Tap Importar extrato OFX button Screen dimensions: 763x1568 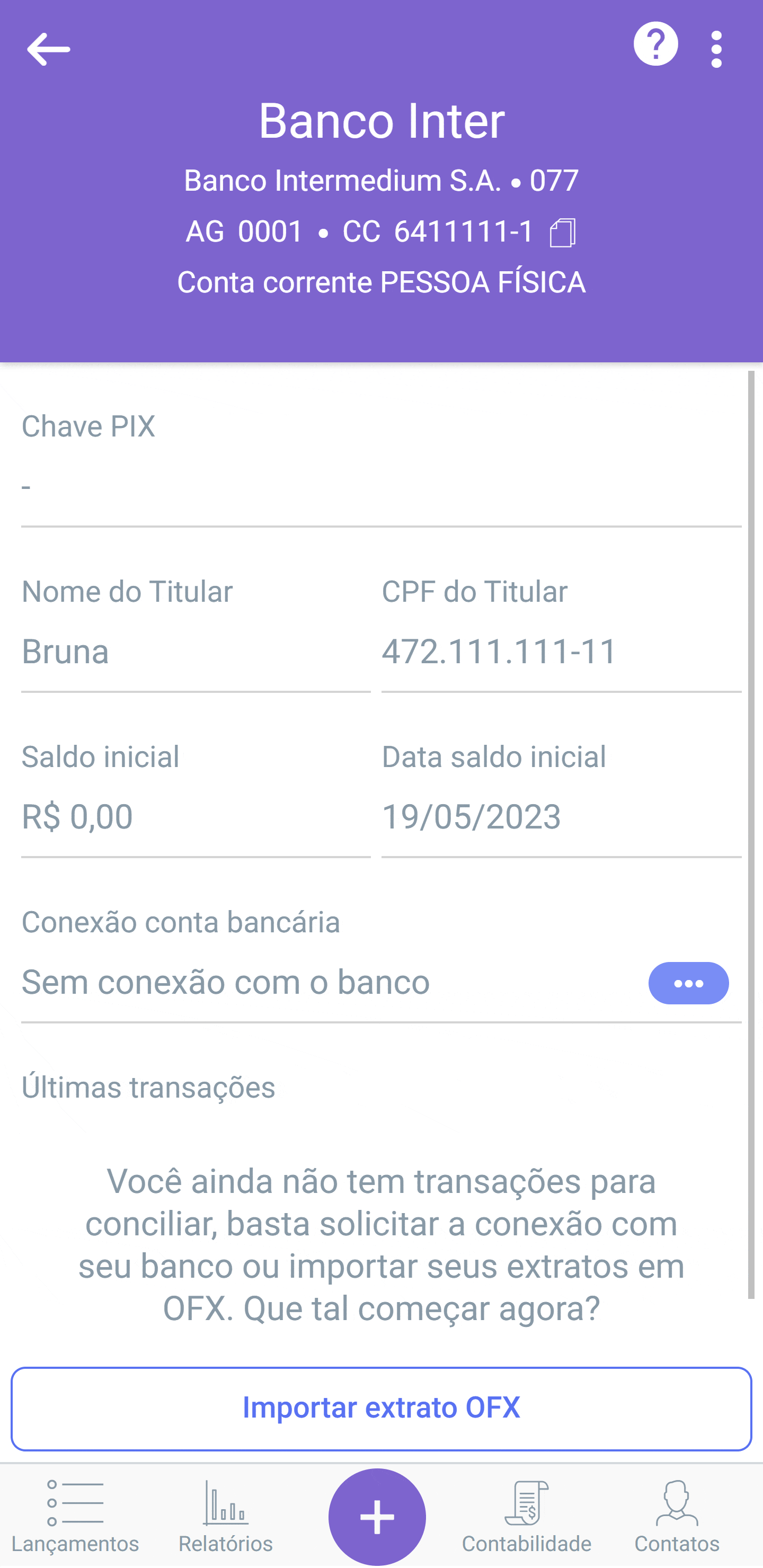tap(381, 1409)
